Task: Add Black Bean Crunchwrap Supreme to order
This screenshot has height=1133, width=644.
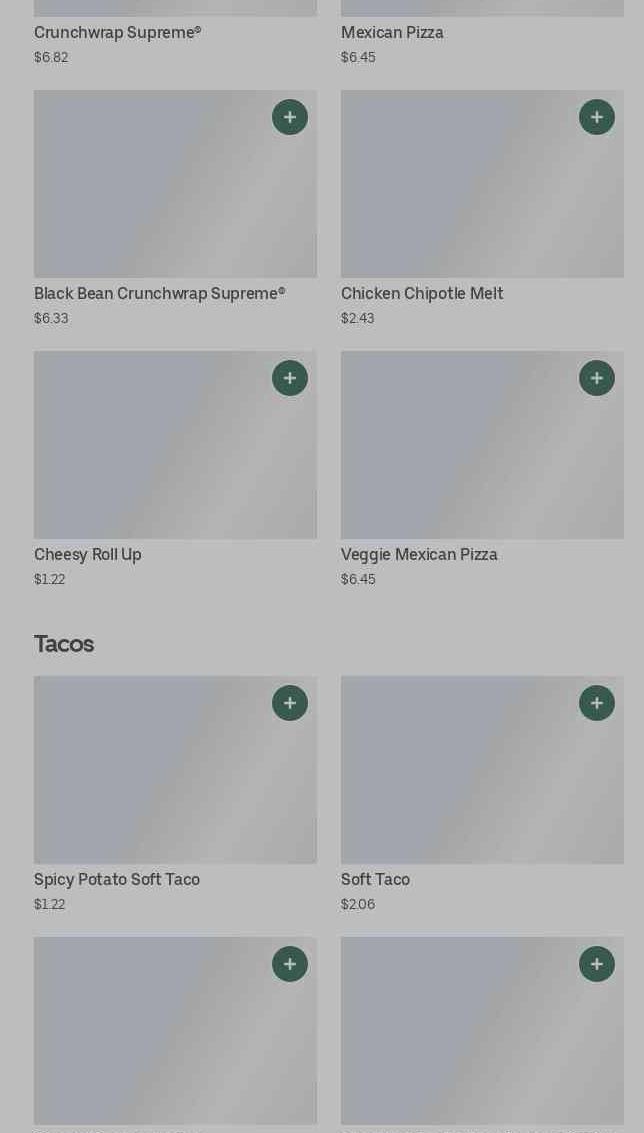Action: (x=290, y=117)
